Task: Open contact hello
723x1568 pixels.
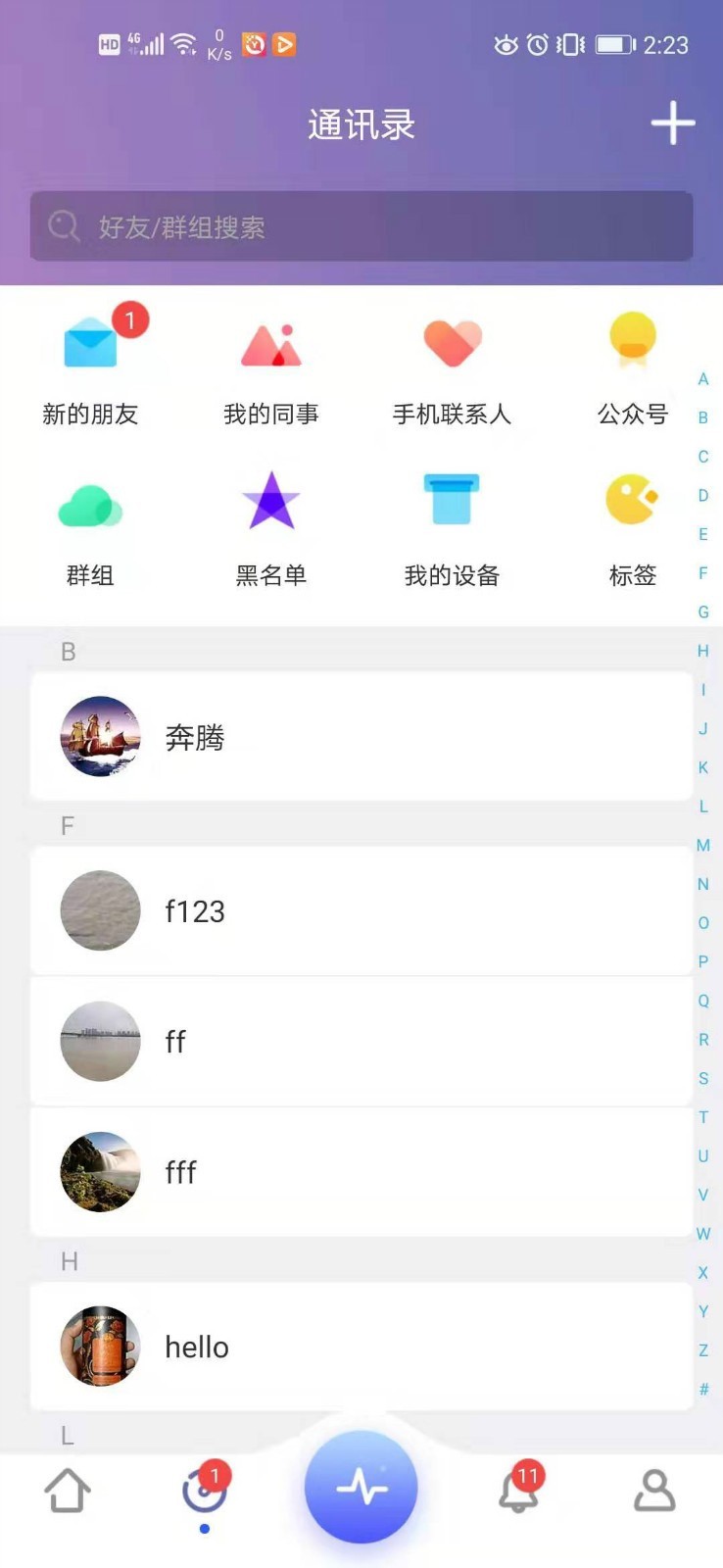Action: (x=361, y=1347)
